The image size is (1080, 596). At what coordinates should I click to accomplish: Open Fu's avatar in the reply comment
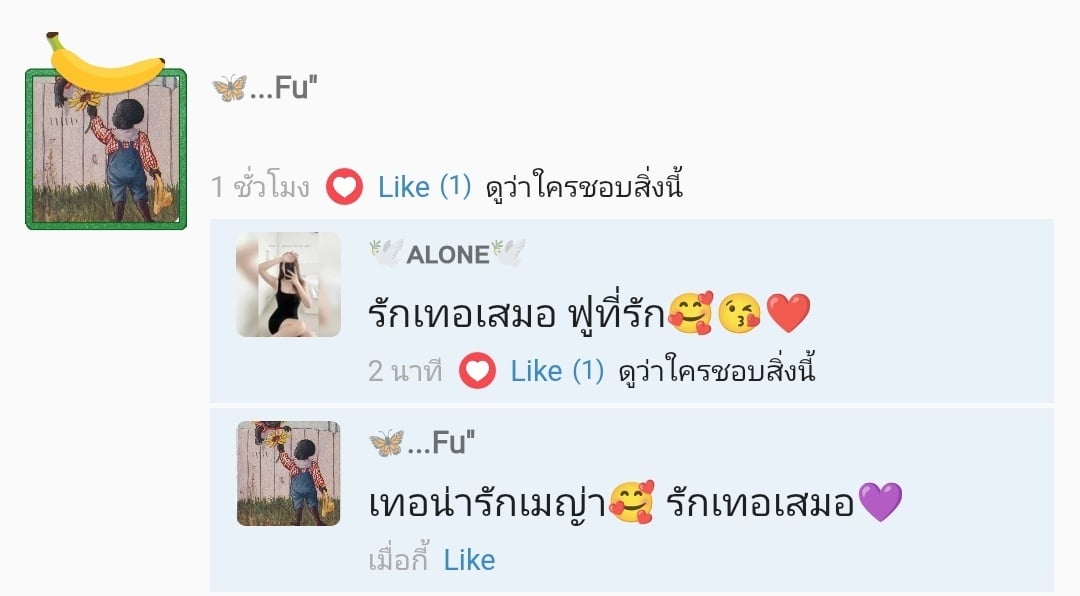coord(288,473)
